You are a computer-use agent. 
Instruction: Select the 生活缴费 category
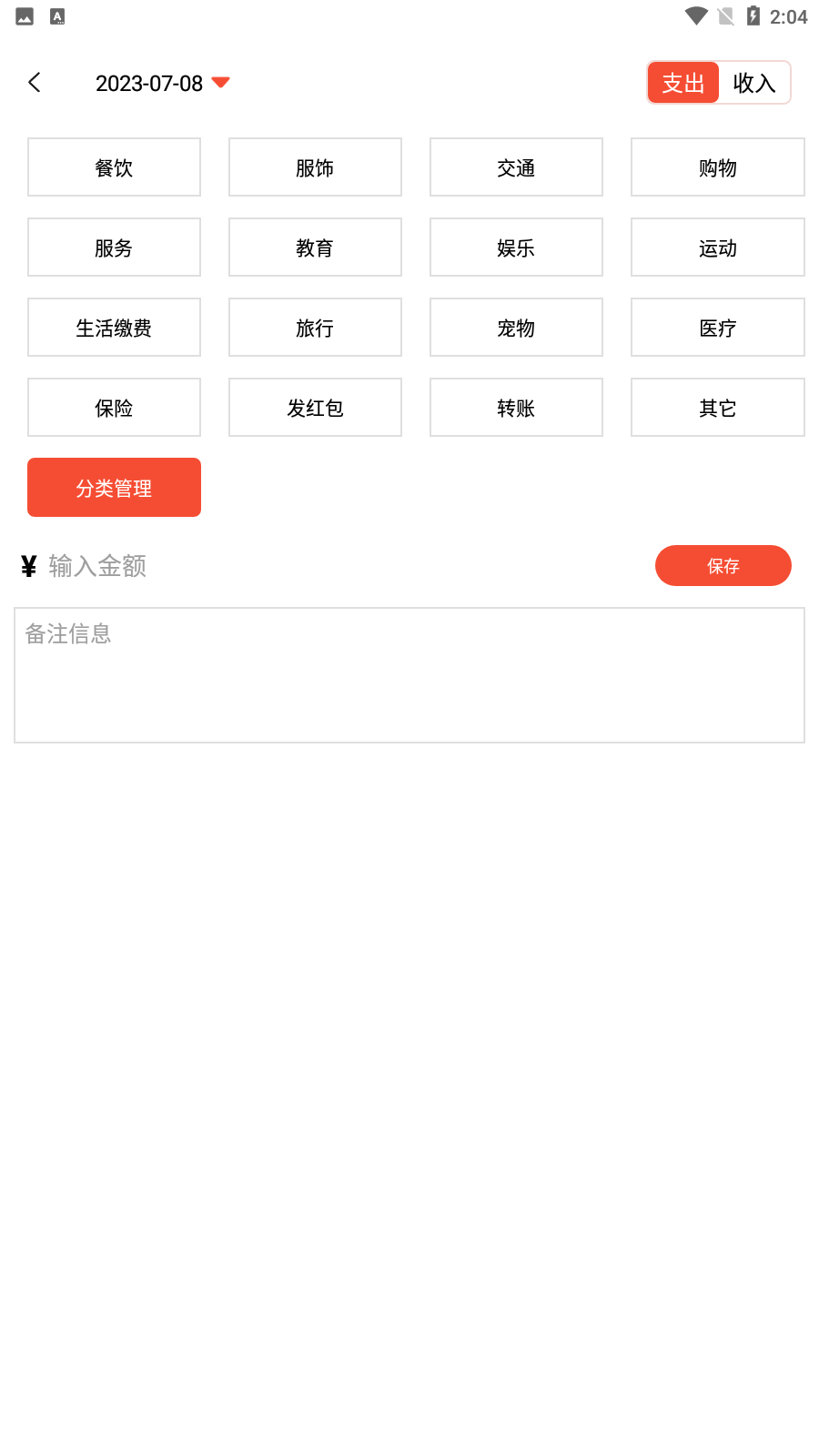coord(114,327)
